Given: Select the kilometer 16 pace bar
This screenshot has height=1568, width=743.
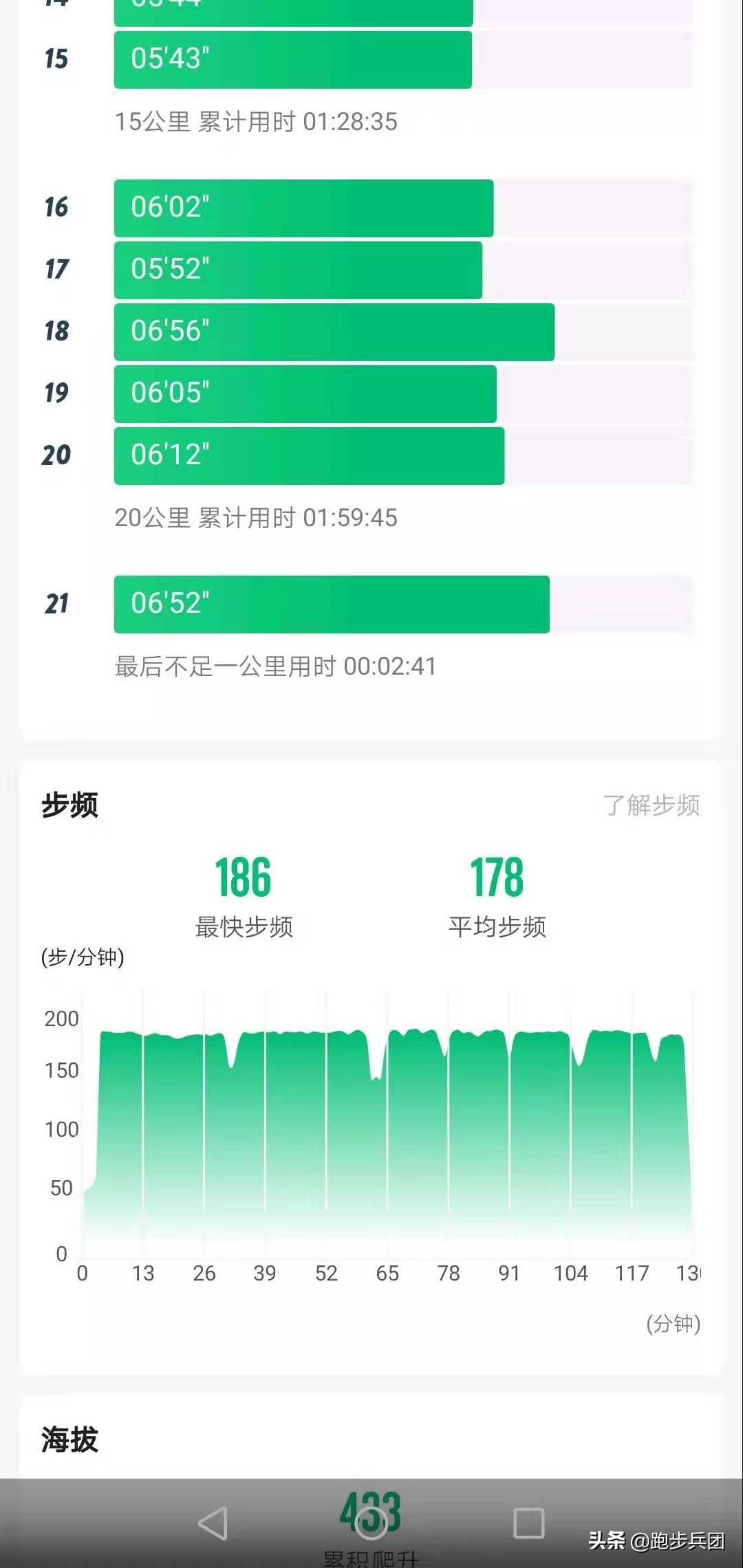Looking at the screenshot, I should (303, 208).
